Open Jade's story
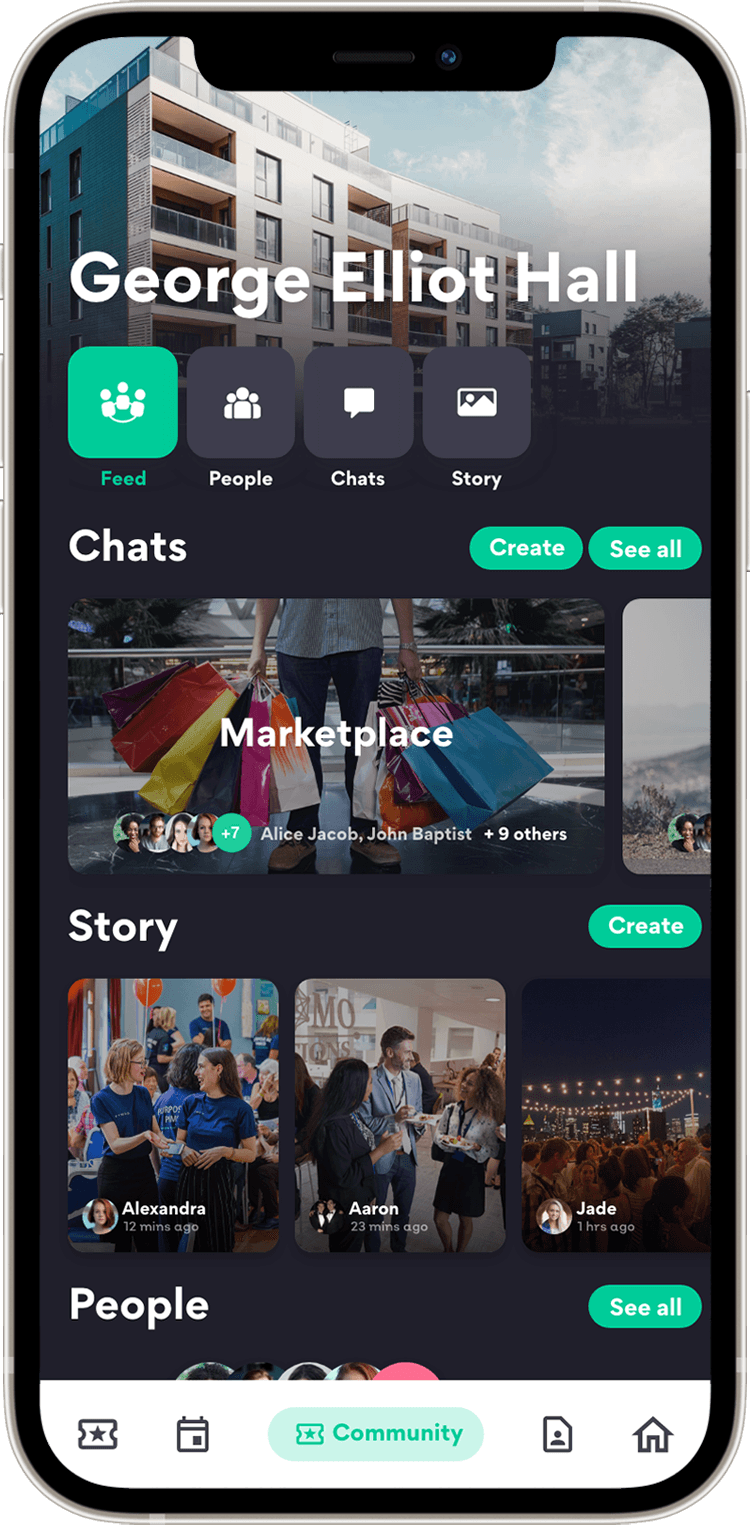The image size is (750, 1525). click(x=615, y=1115)
